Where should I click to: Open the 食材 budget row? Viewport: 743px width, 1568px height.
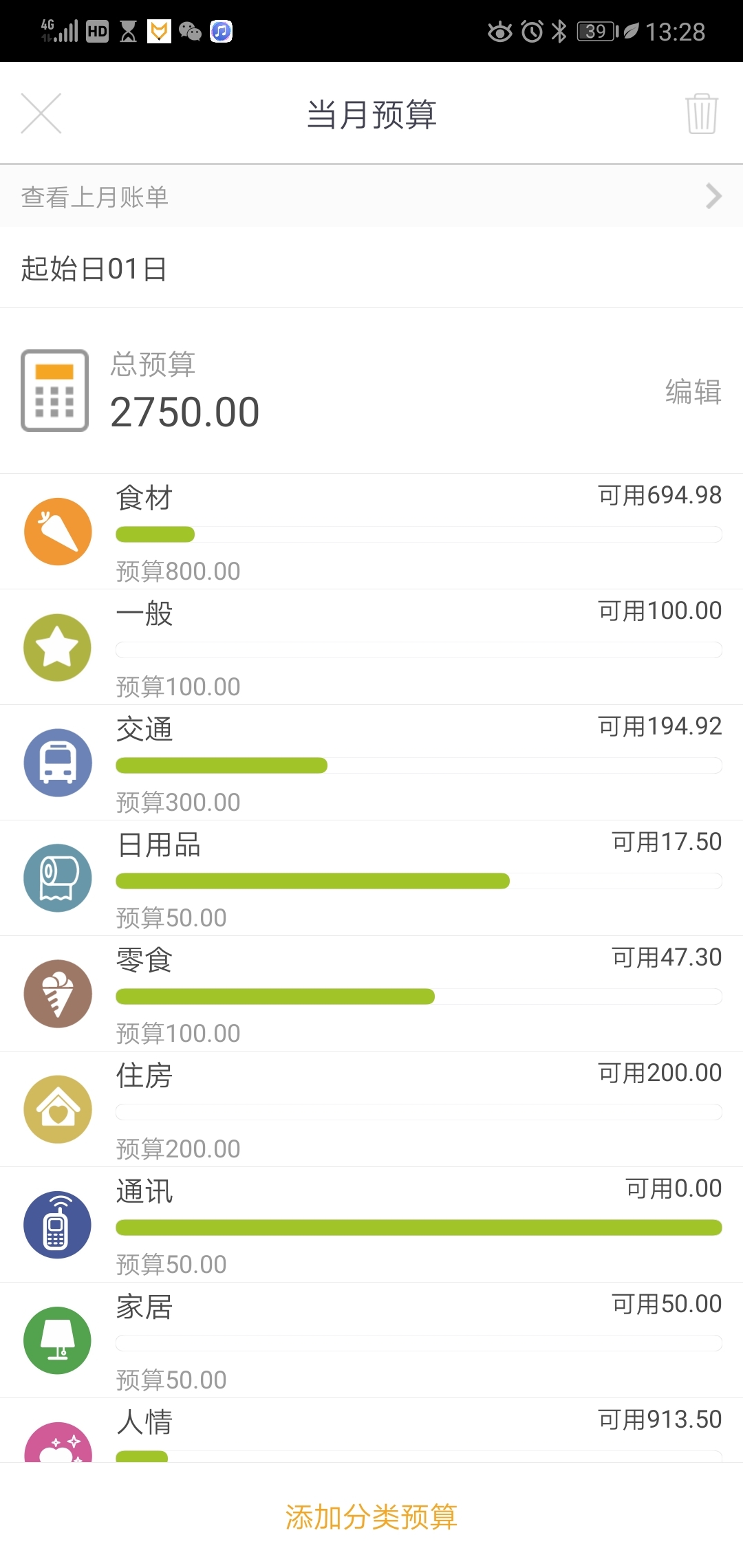371,532
